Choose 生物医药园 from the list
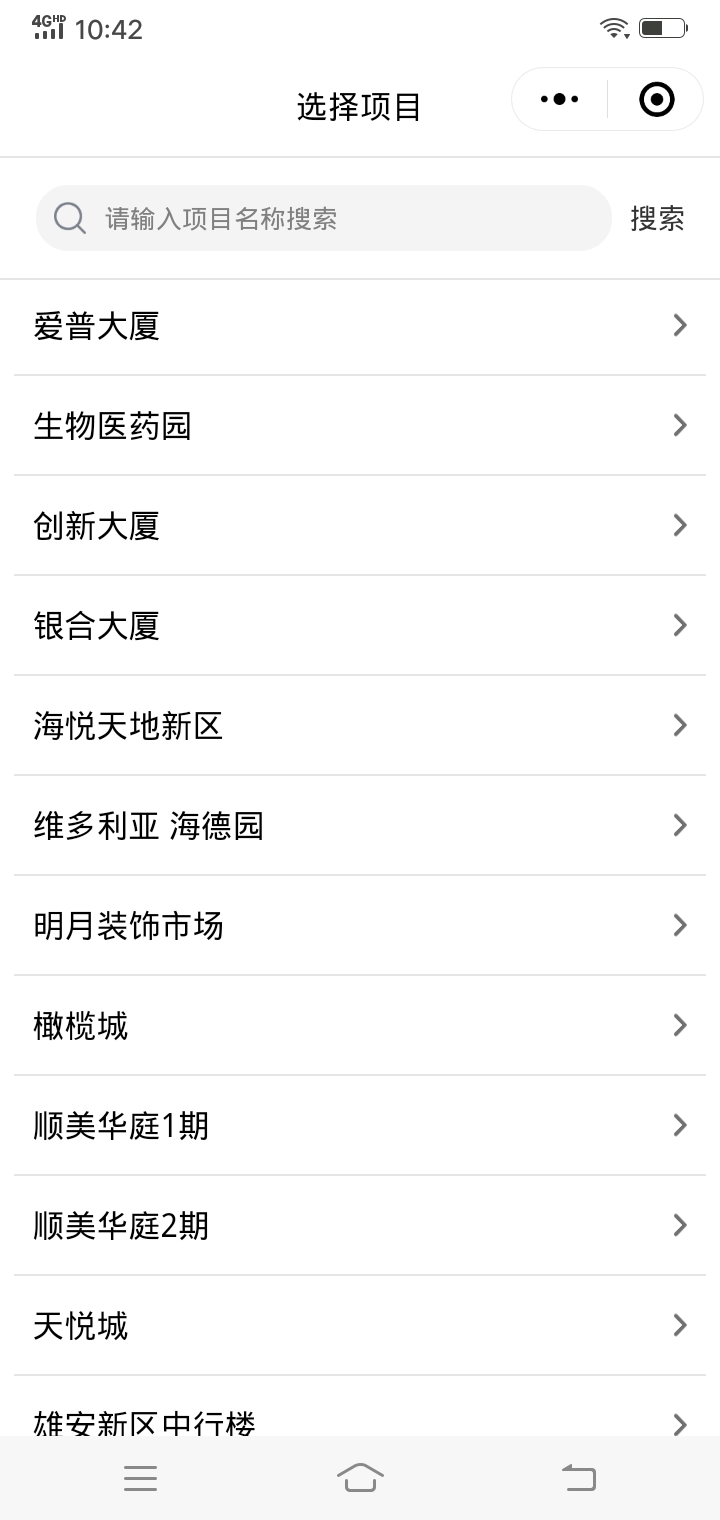The width and height of the screenshot is (720, 1520). point(360,426)
